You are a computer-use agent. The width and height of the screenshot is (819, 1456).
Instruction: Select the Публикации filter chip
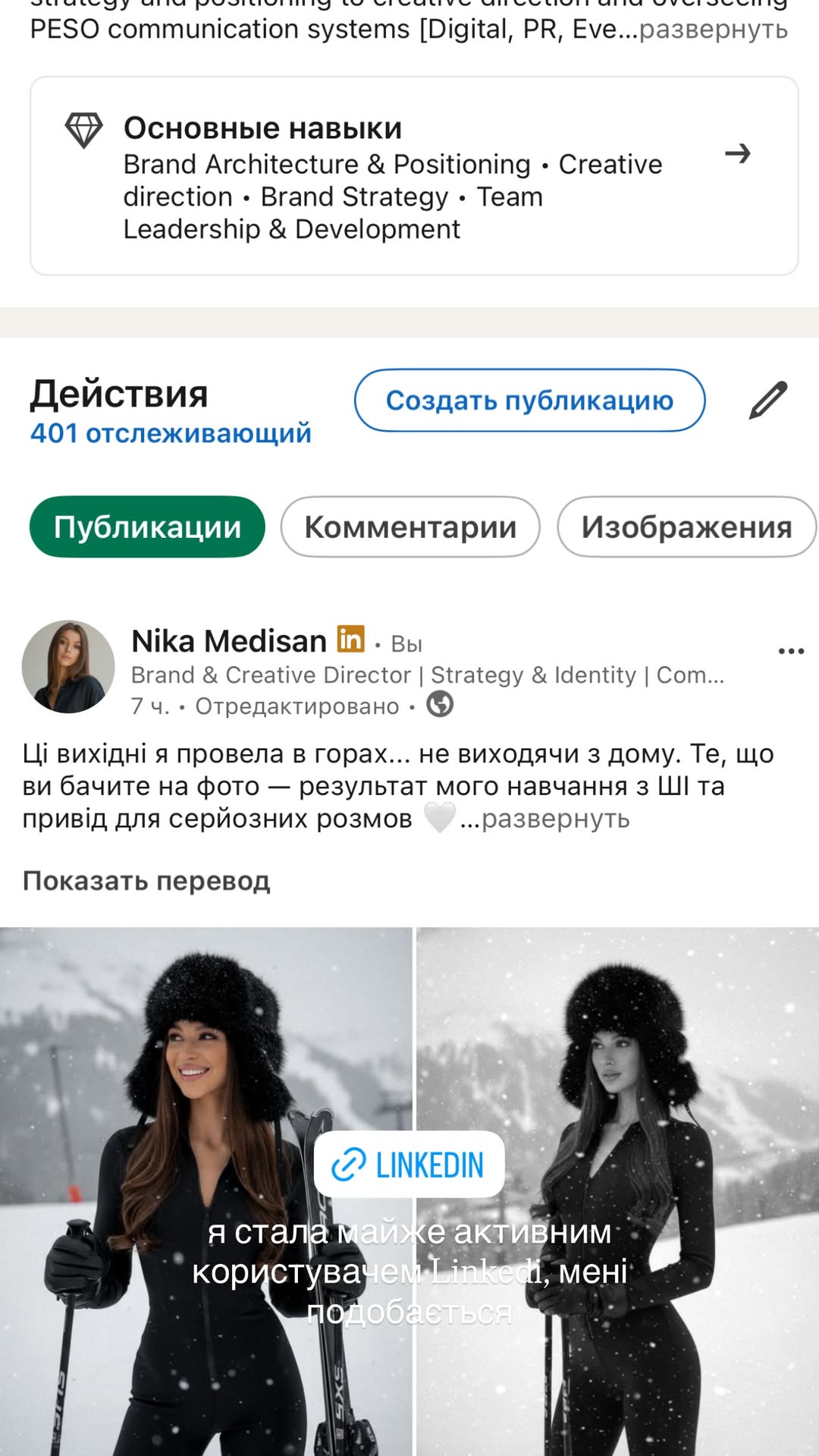coord(147,527)
